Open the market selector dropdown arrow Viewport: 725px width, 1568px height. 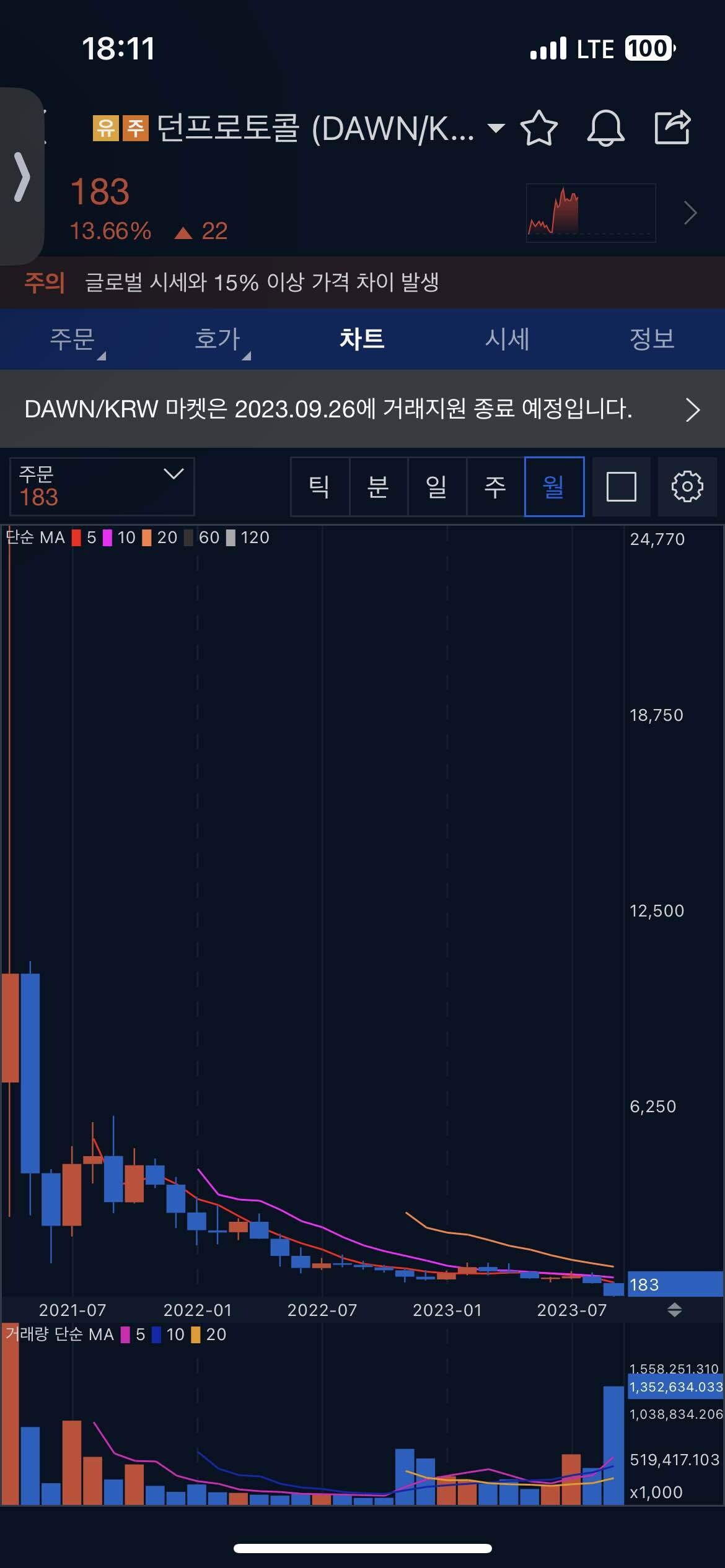point(496,128)
